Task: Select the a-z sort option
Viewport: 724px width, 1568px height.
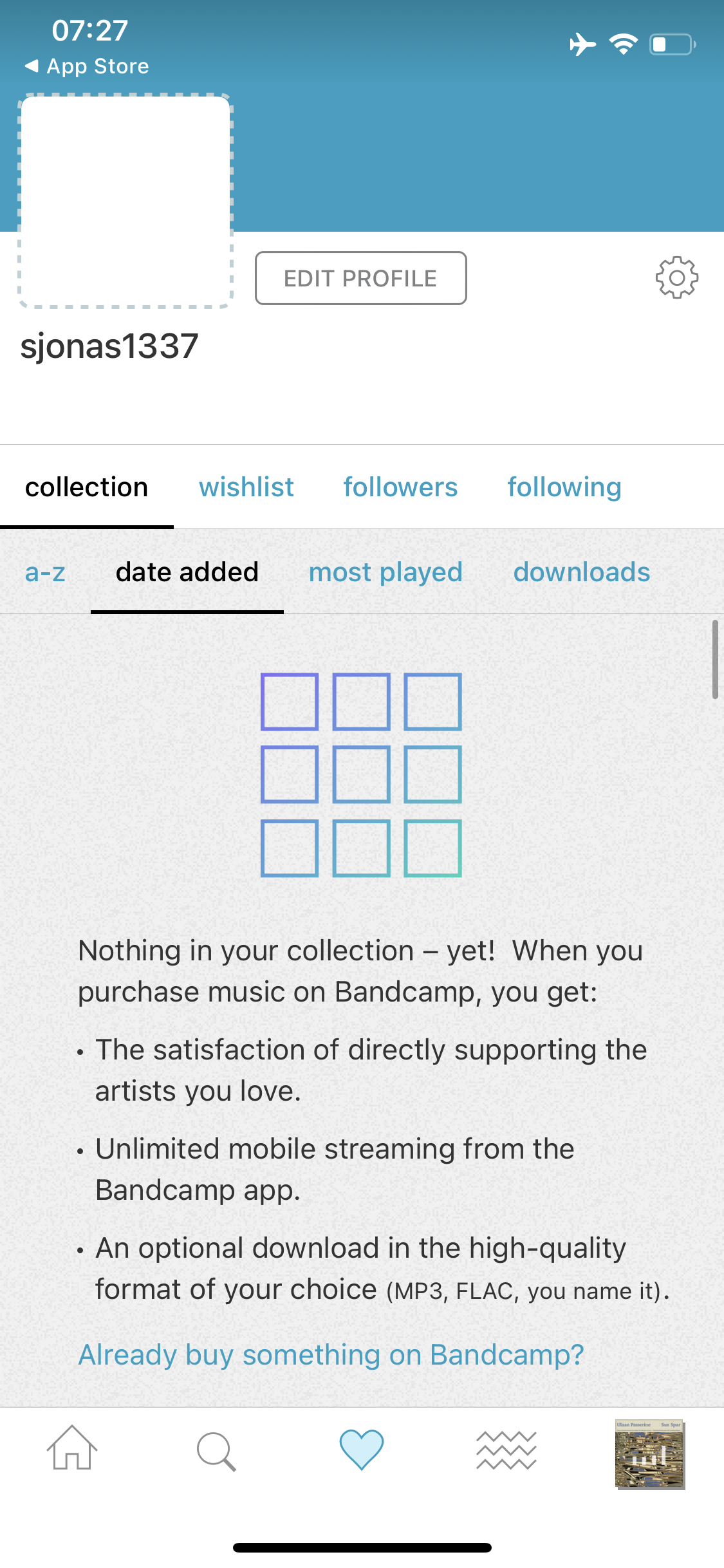Action: point(44,572)
